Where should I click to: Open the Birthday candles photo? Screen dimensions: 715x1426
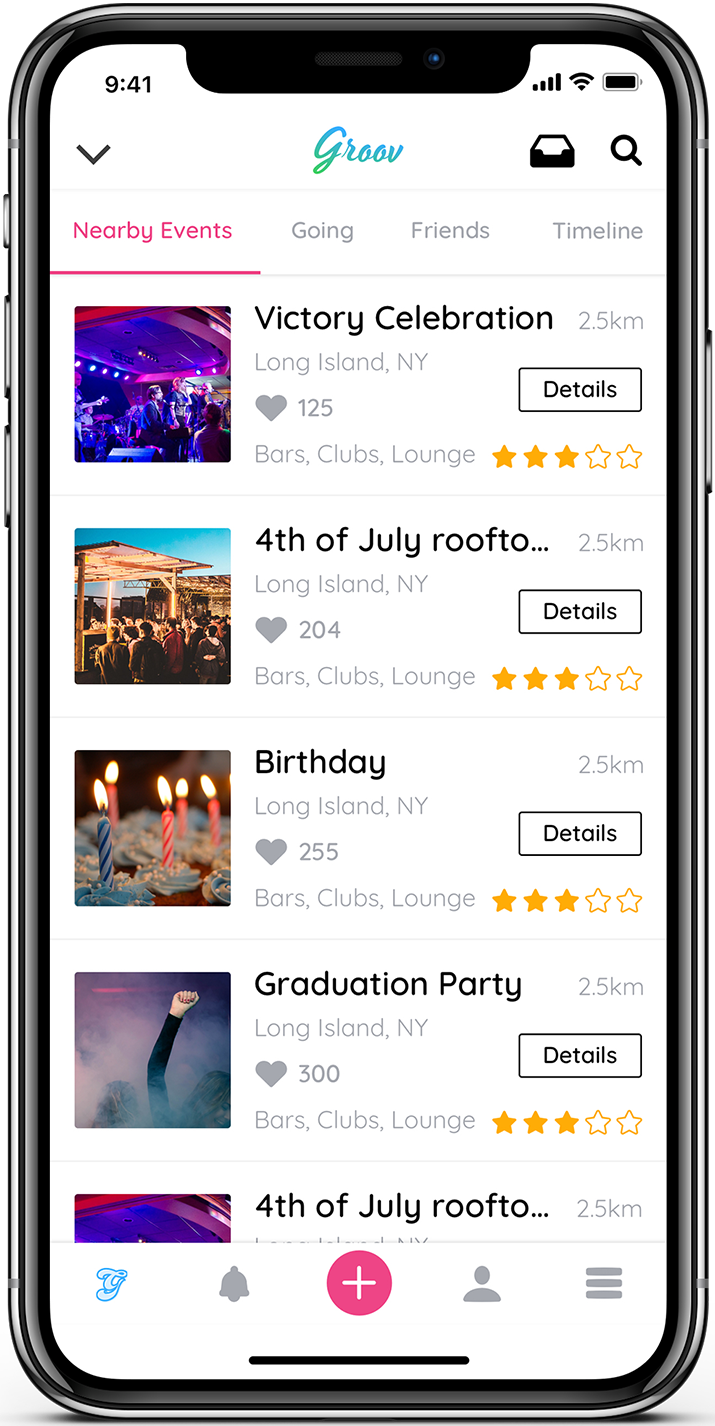tap(153, 828)
